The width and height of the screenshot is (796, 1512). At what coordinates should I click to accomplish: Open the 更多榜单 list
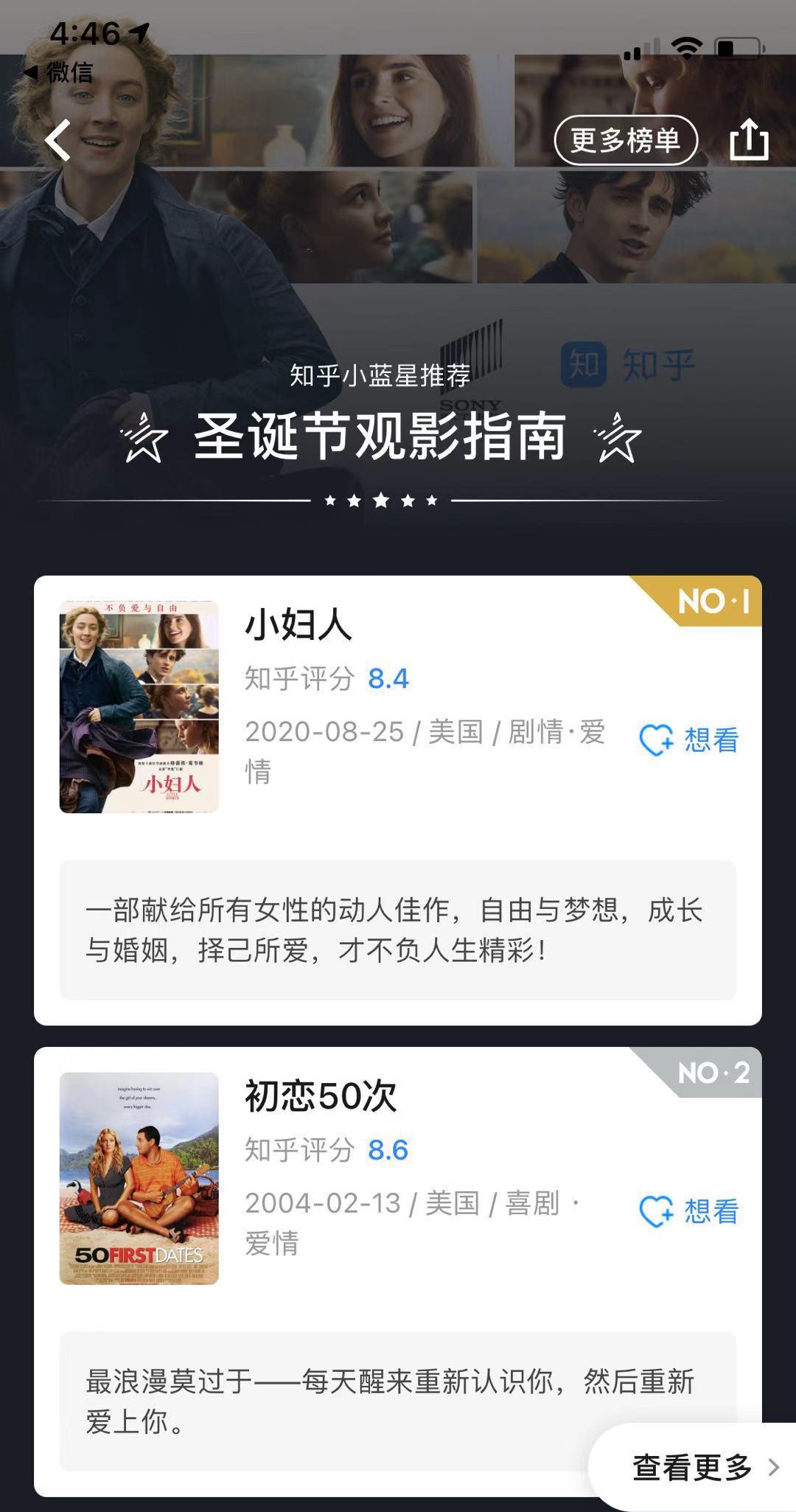point(625,140)
